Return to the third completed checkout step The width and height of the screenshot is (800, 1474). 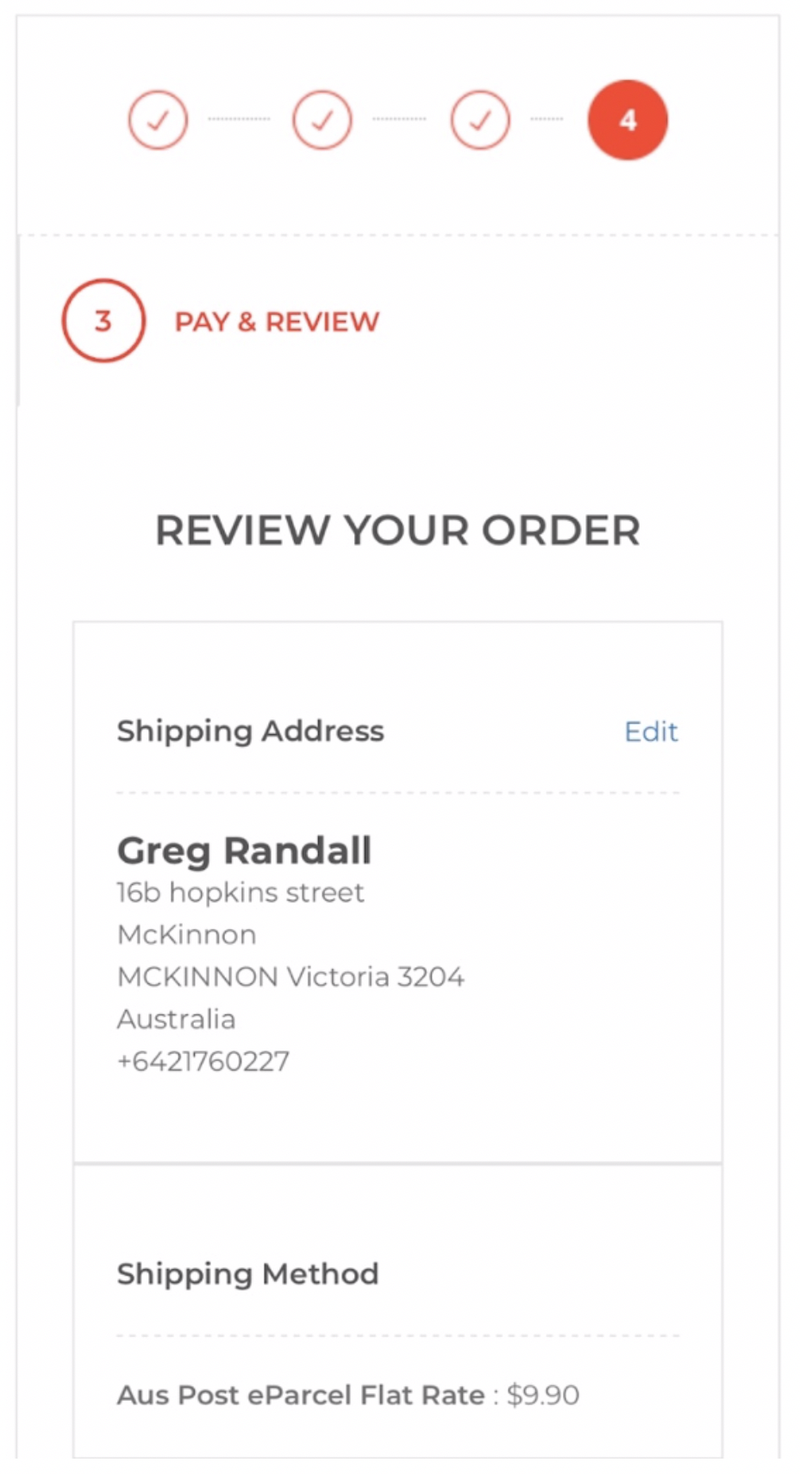(481, 120)
